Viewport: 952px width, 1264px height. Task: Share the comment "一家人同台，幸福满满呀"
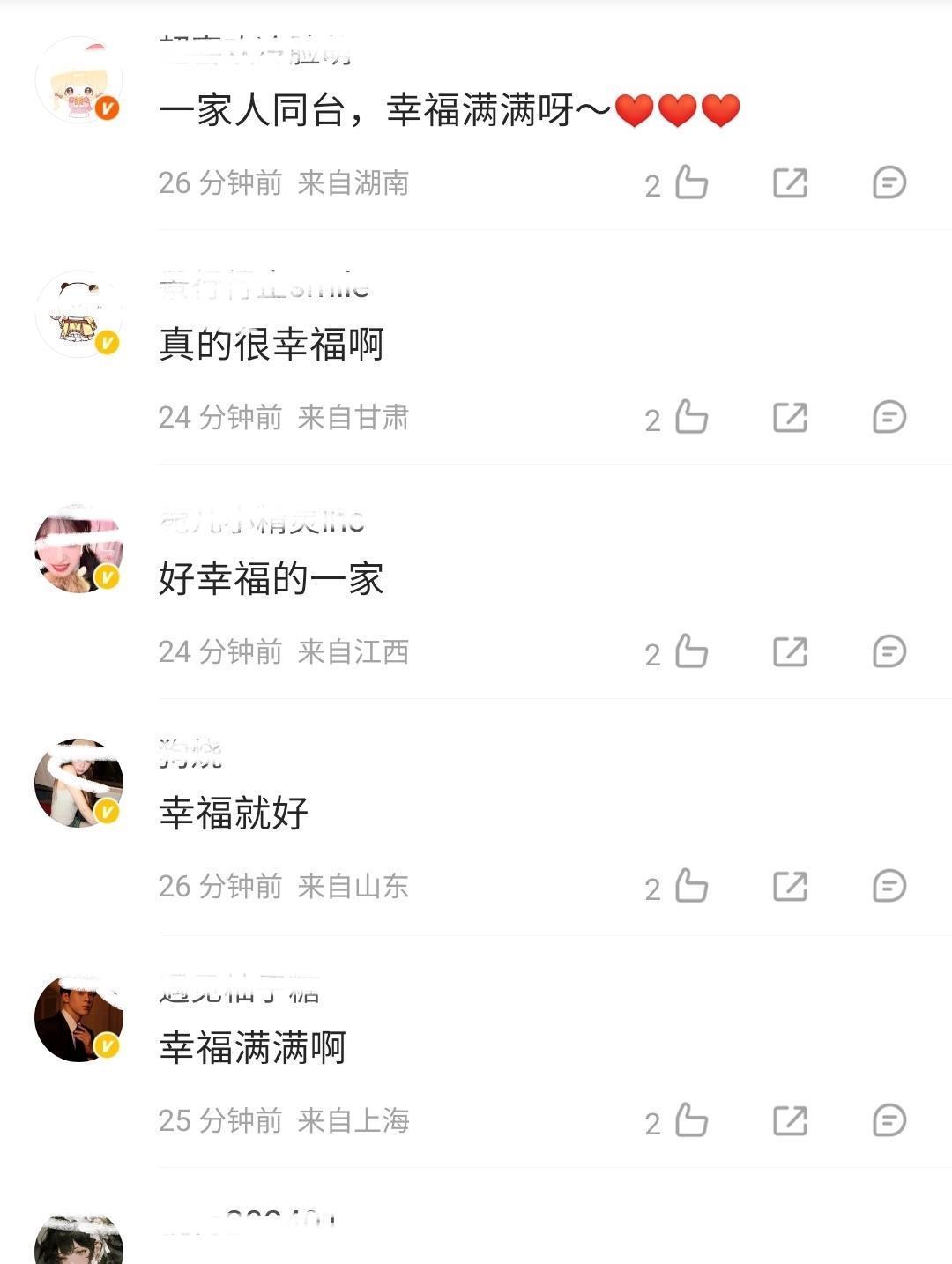(x=790, y=183)
